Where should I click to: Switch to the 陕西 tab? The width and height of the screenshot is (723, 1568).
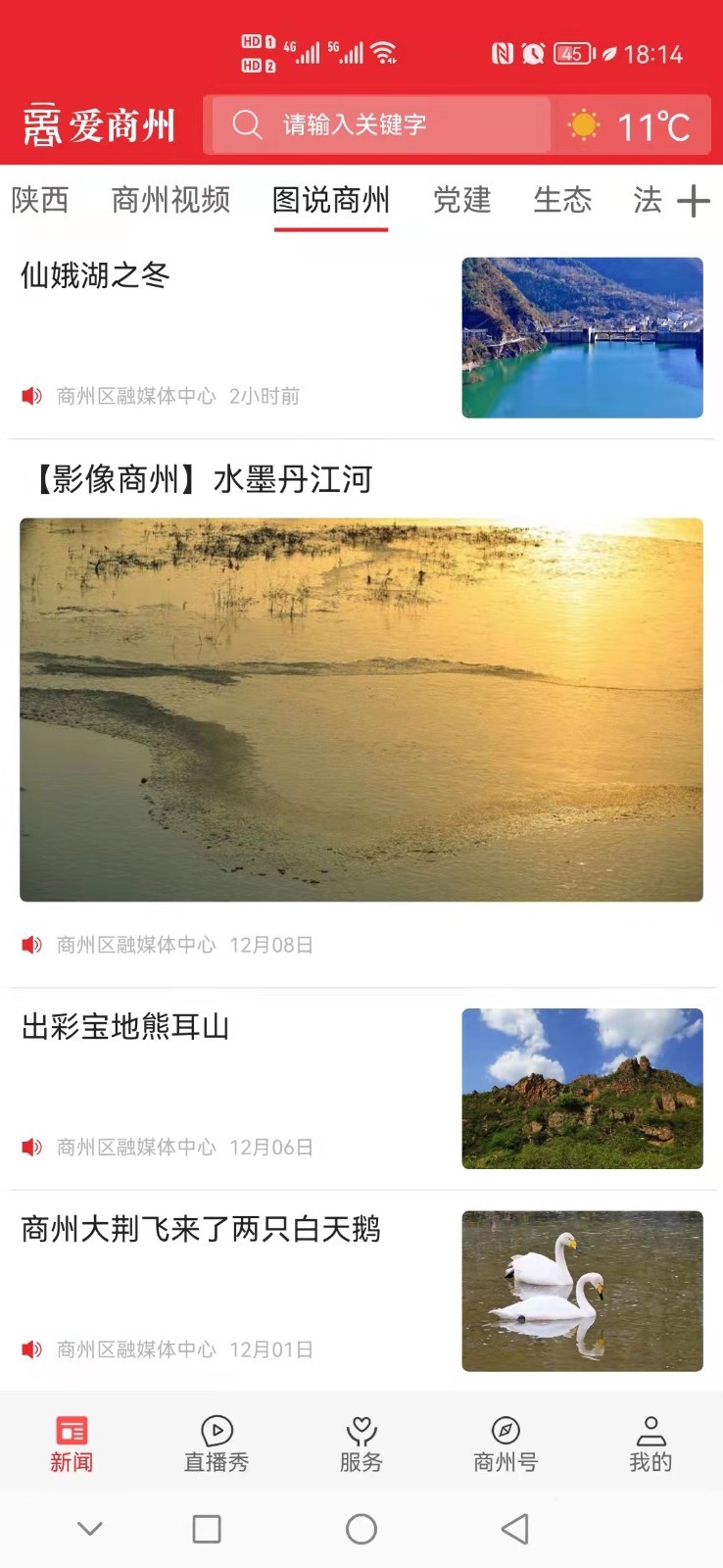coord(40,200)
